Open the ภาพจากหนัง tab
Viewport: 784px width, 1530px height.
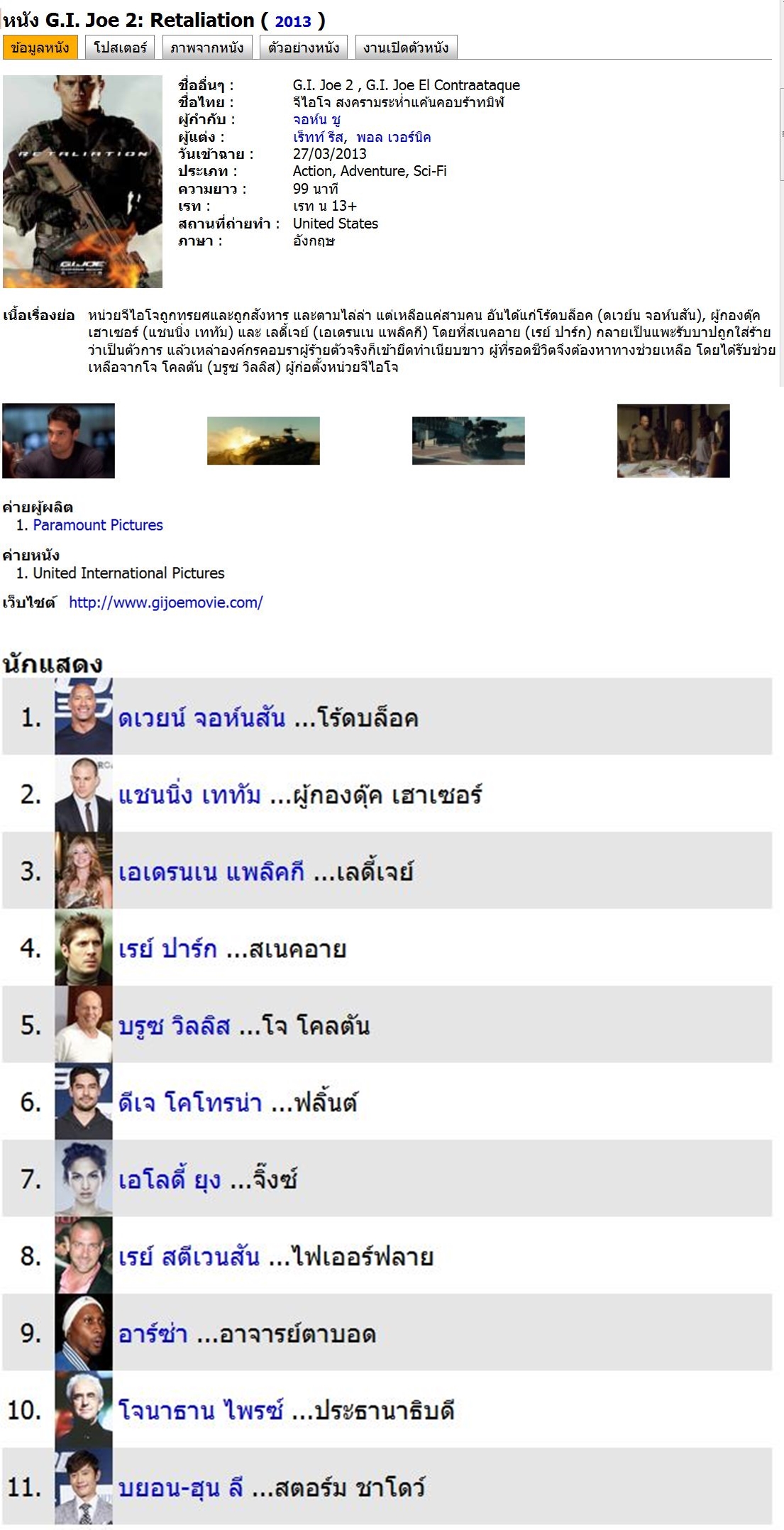(206, 48)
